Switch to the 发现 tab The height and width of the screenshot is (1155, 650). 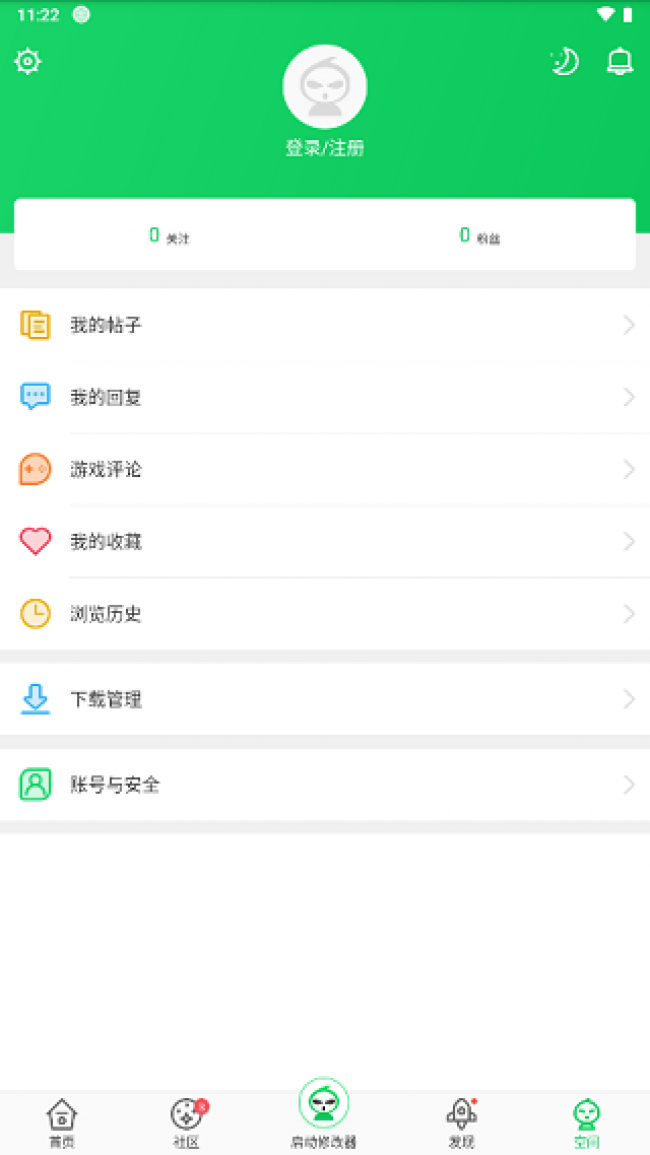[x=461, y=1123]
